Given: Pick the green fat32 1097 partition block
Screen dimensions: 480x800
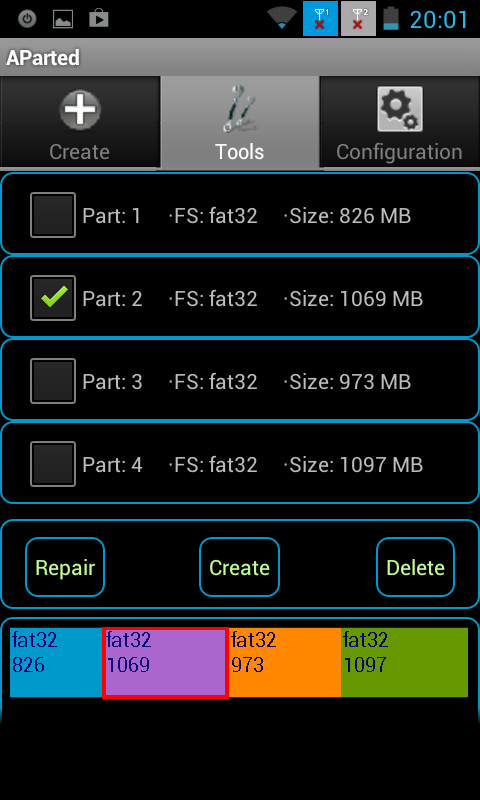Looking at the screenshot, I should pos(405,662).
